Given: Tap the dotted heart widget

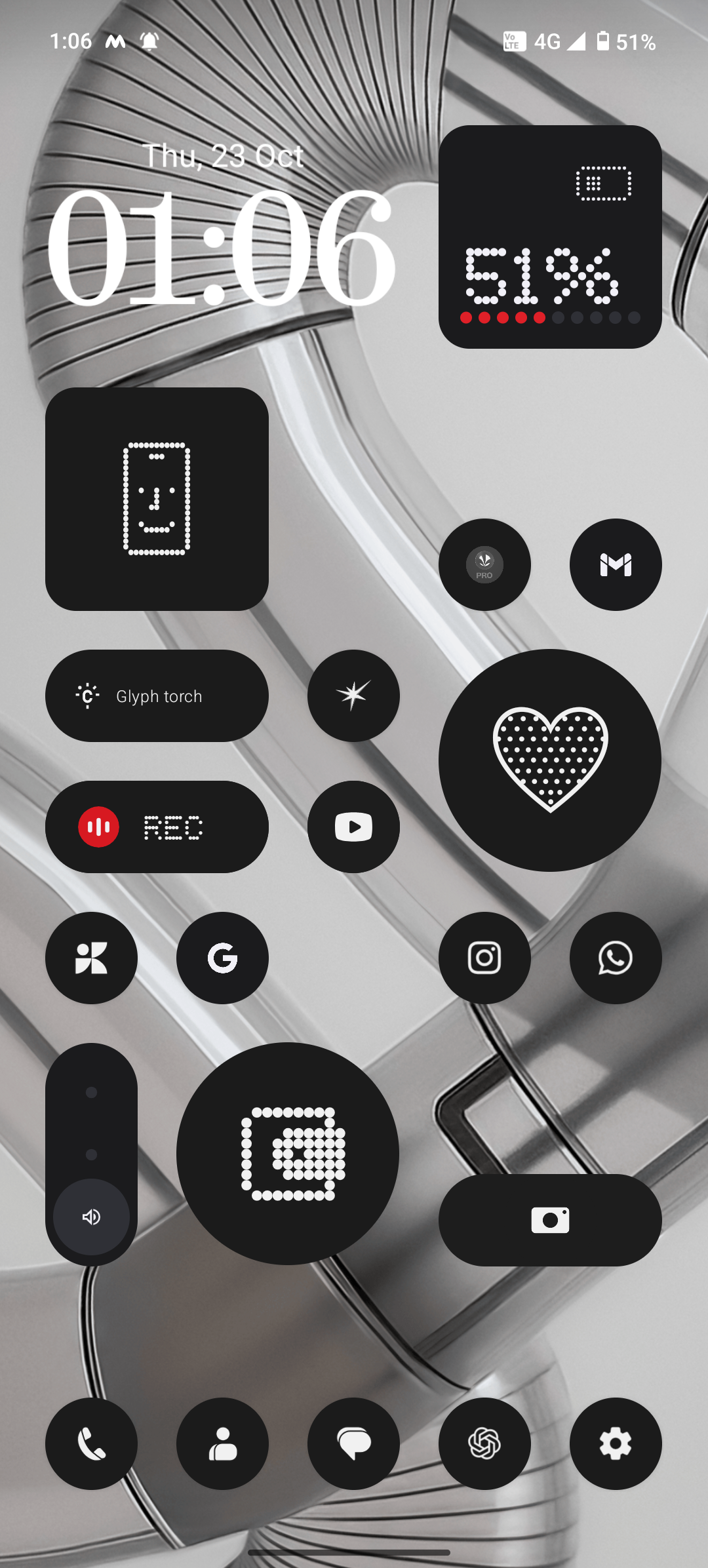Looking at the screenshot, I should click(550, 760).
